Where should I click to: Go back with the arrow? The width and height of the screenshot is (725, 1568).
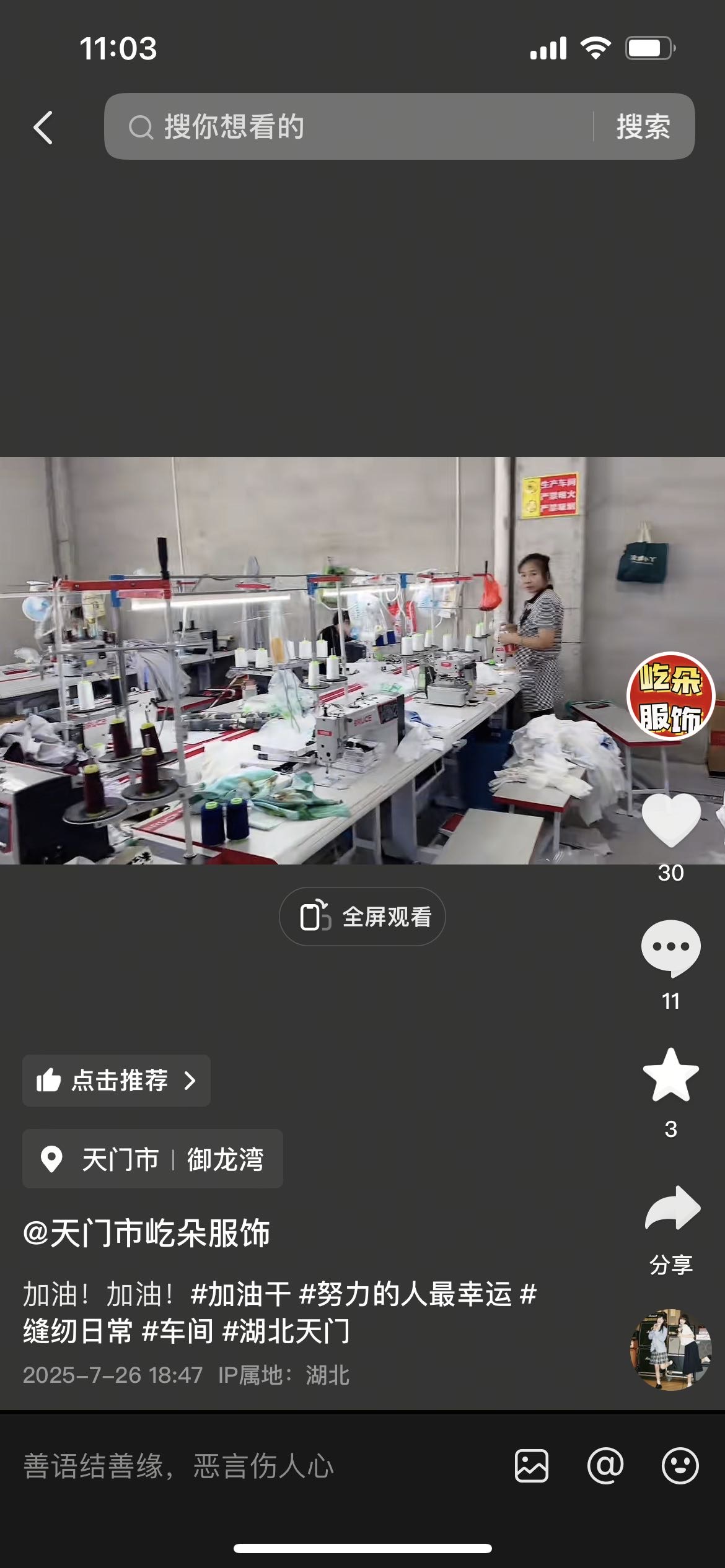coord(43,128)
